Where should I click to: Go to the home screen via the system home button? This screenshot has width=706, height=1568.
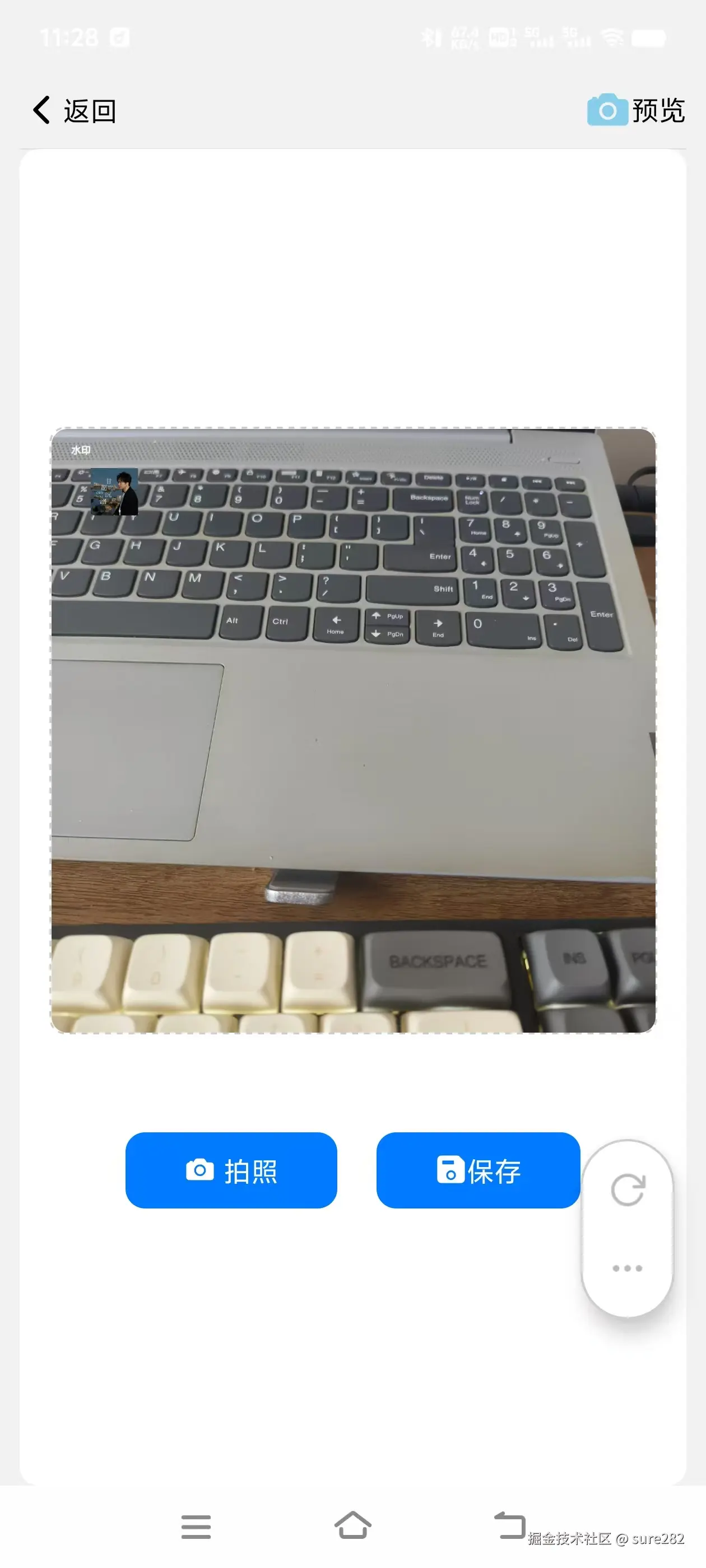pos(352,1525)
